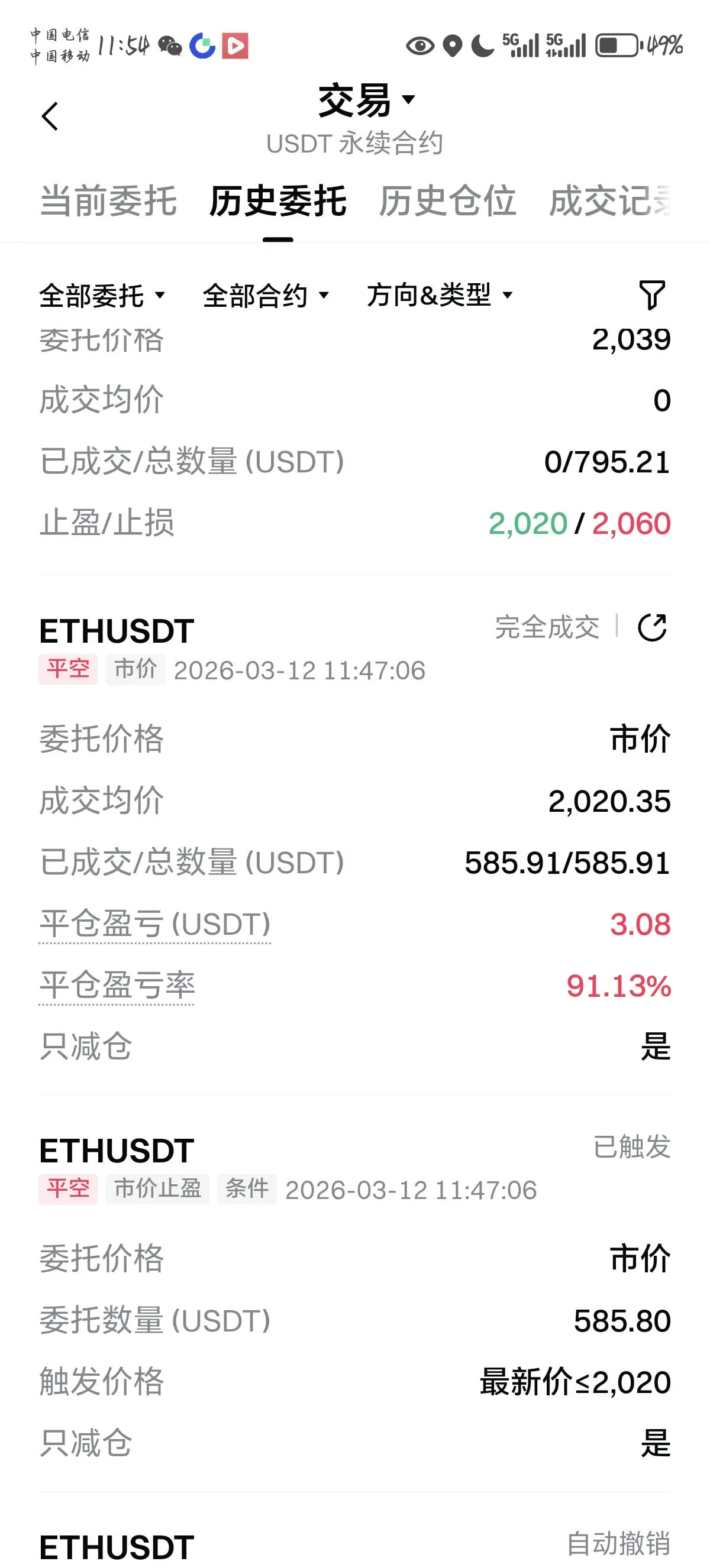Switch to the 历史仓位 tab
The width and height of the screenshot is (710, 1568).
[x=447, y=201]
